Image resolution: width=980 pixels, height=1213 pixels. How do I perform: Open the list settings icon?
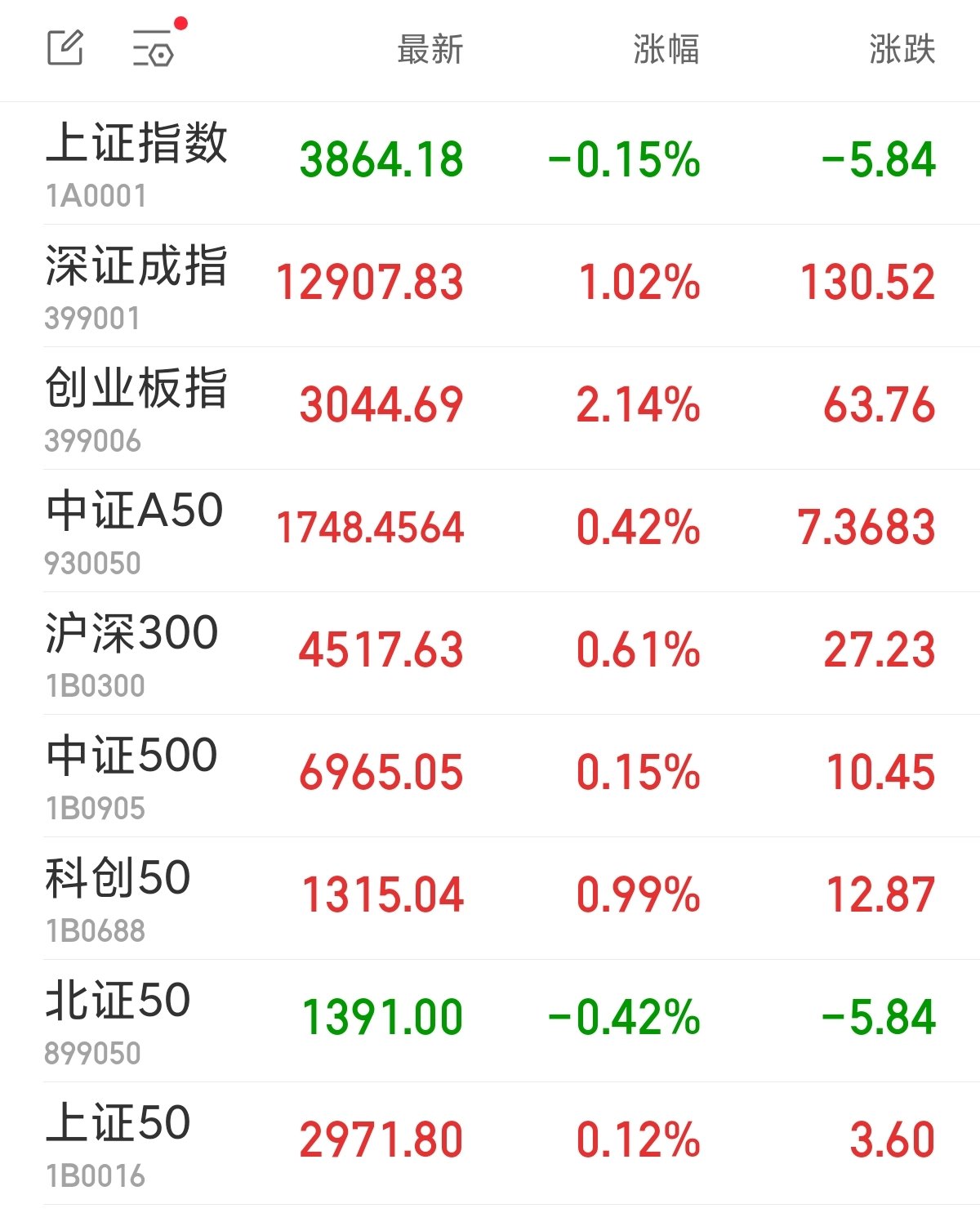pos(154,48)
